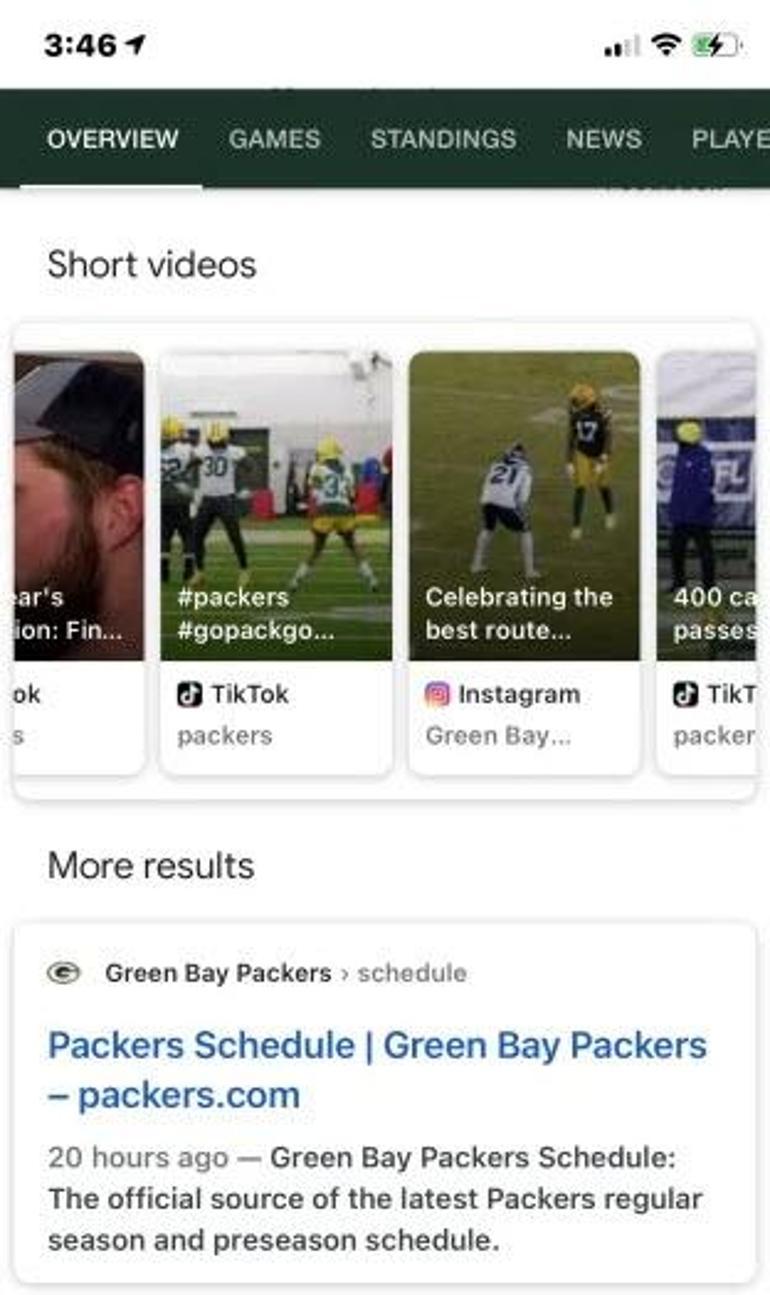
Task: Go to the Overview tab
Action: point(112,139)
